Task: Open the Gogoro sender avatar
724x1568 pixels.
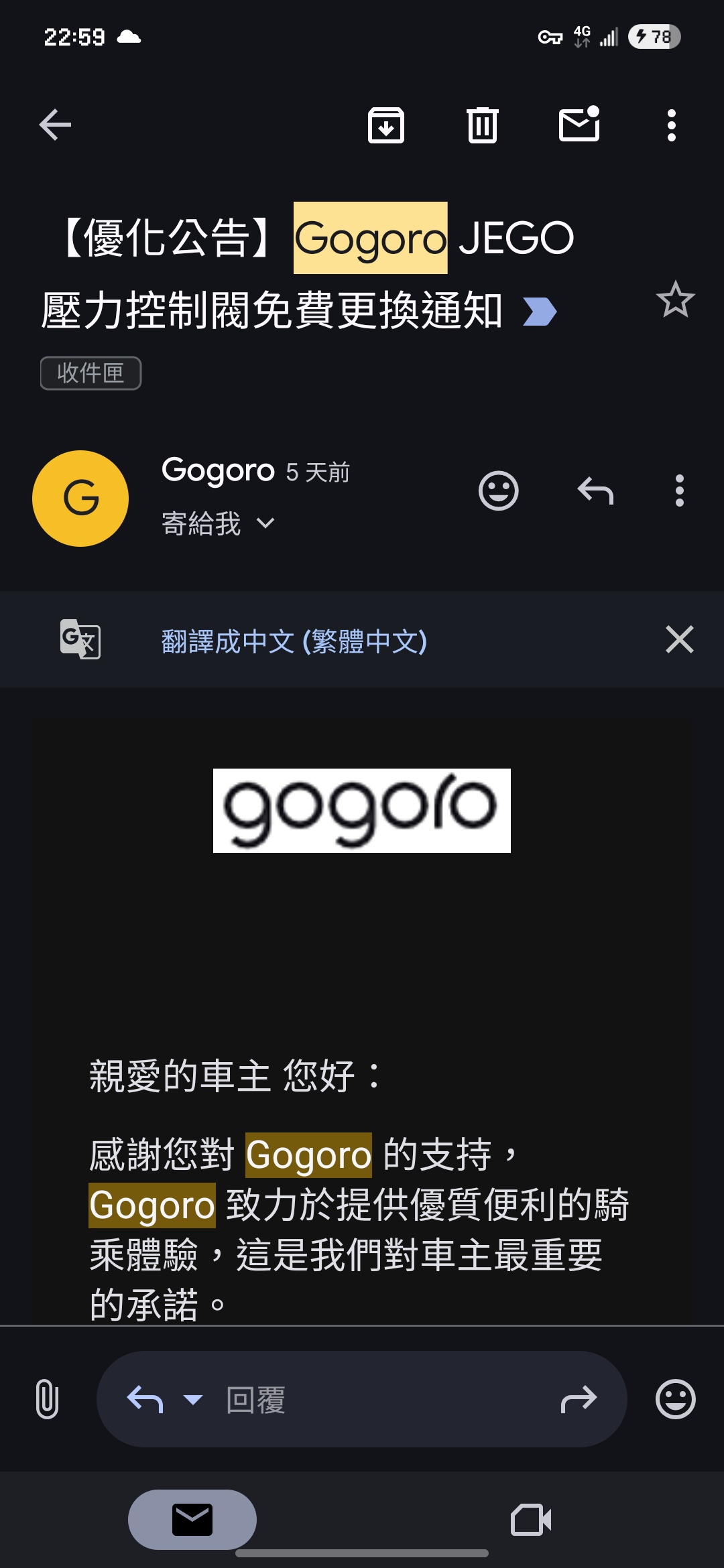Action: (80, 499)
